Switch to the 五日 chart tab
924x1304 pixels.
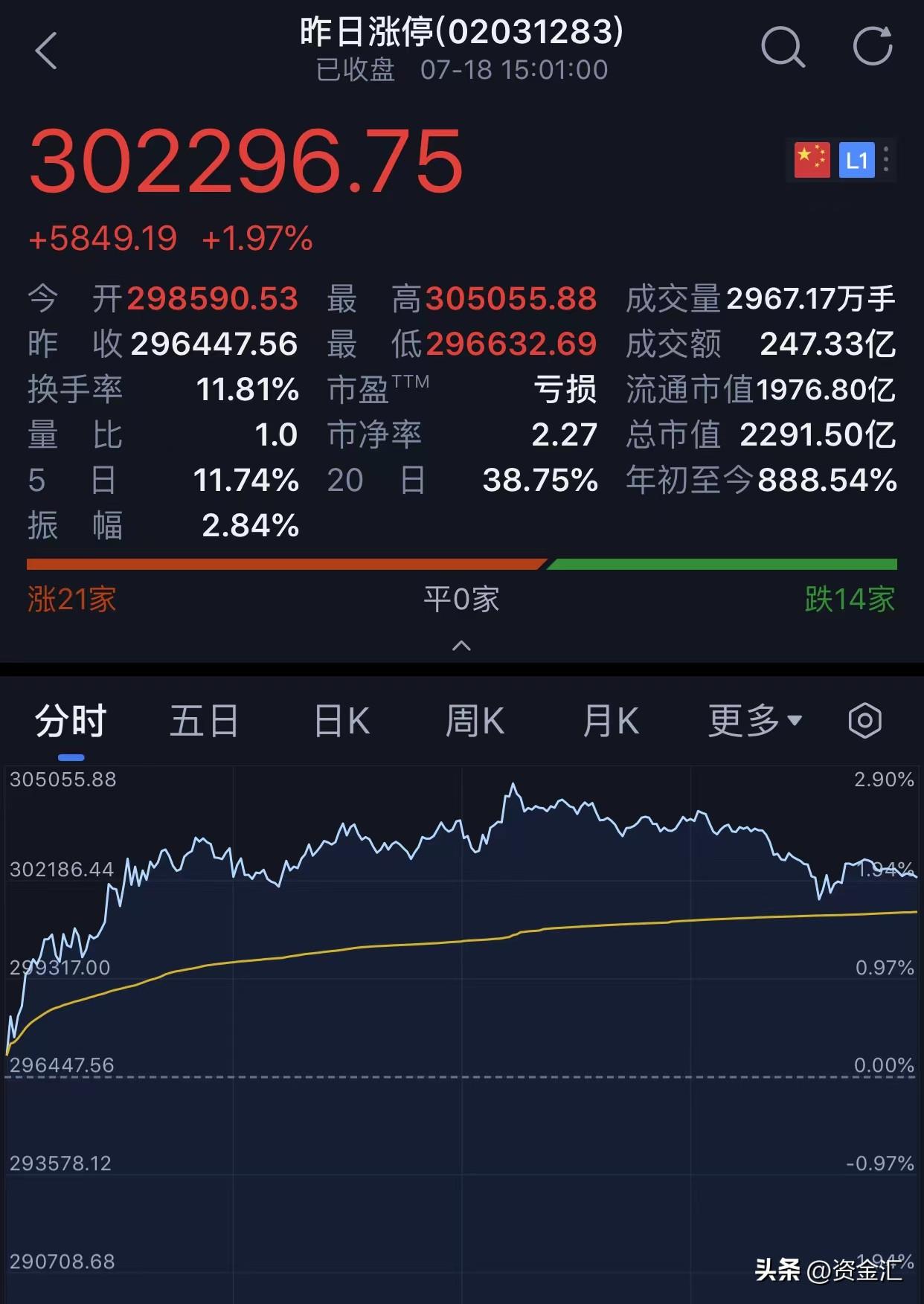tap(204, 722)
